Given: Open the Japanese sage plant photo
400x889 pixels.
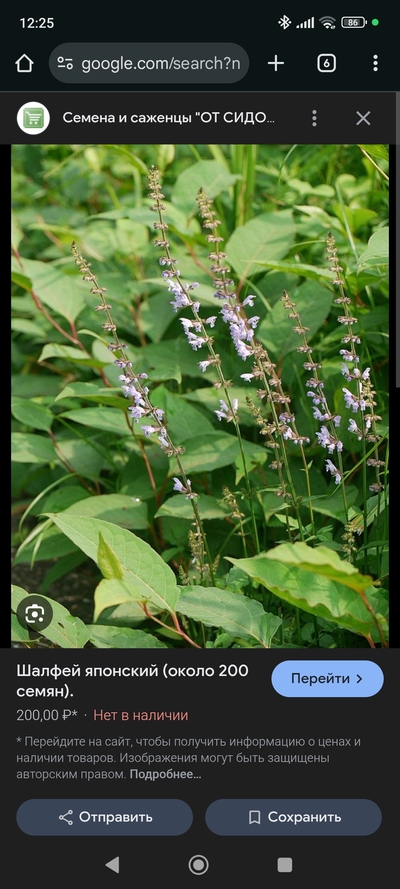Looking at the screenshot, I should click(x=200, y=396).
